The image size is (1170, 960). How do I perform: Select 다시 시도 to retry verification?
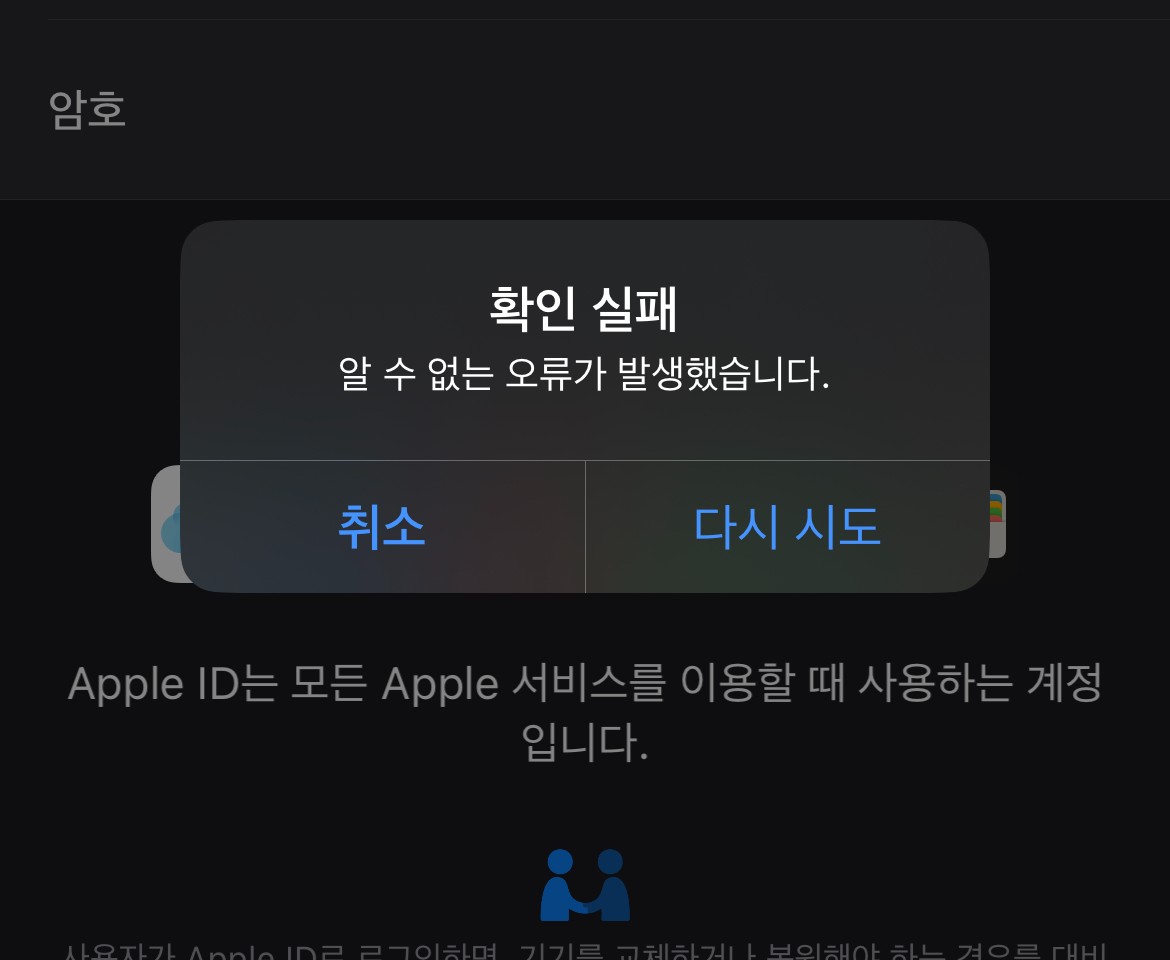click(x=787, y=527)
